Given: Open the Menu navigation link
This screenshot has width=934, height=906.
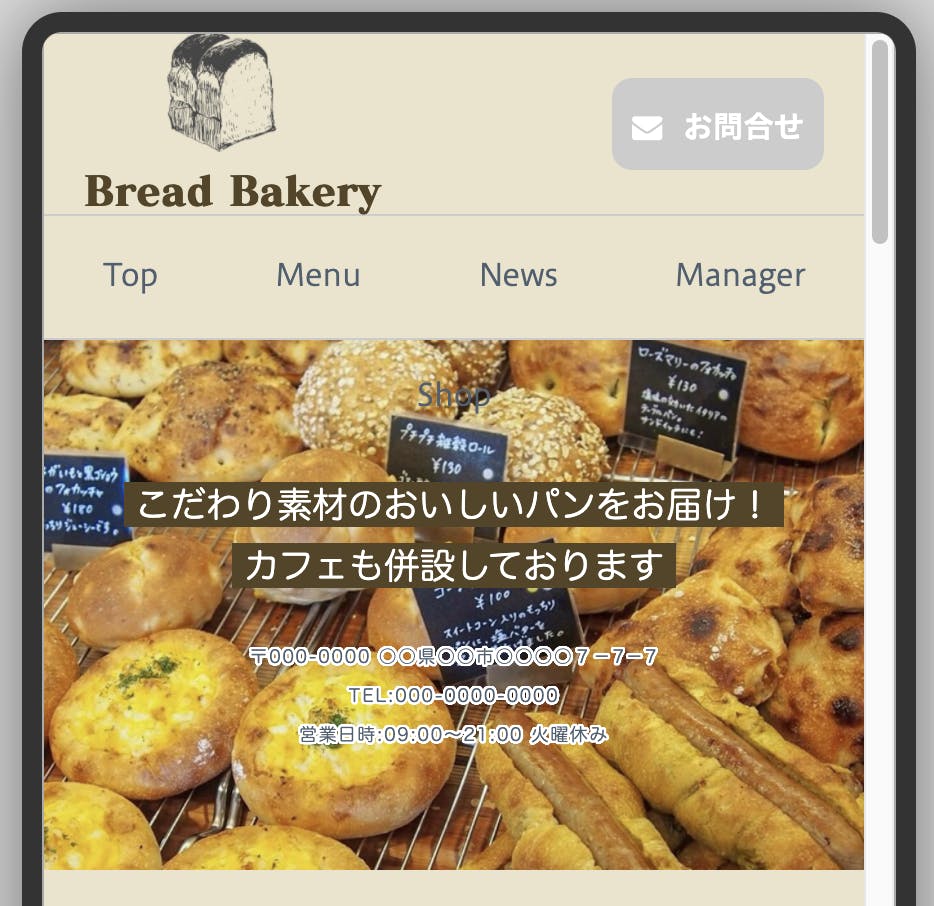Looking at the screenshot, I should tap(318, 275).
